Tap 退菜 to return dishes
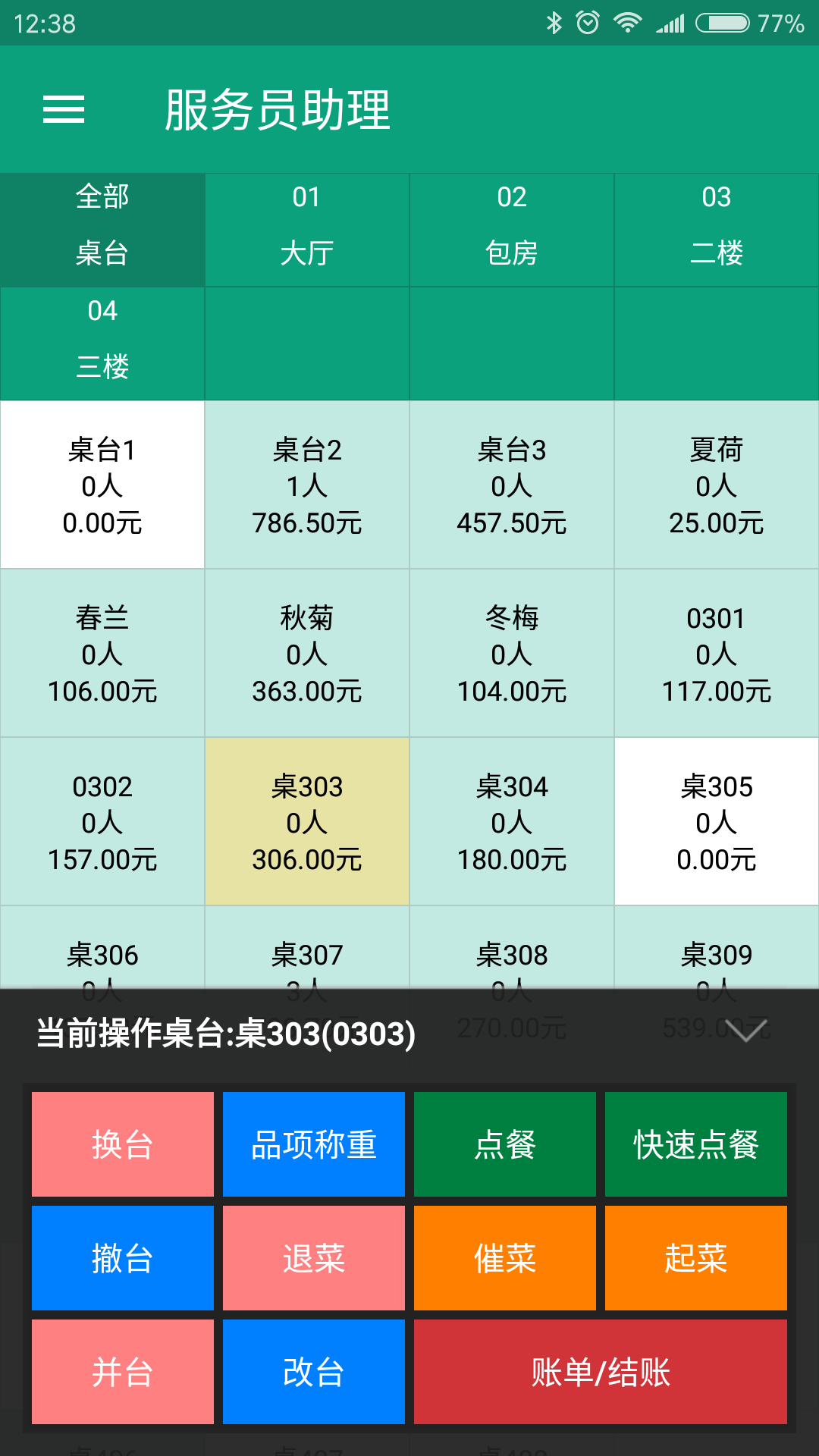 [x=314, y=1258]
